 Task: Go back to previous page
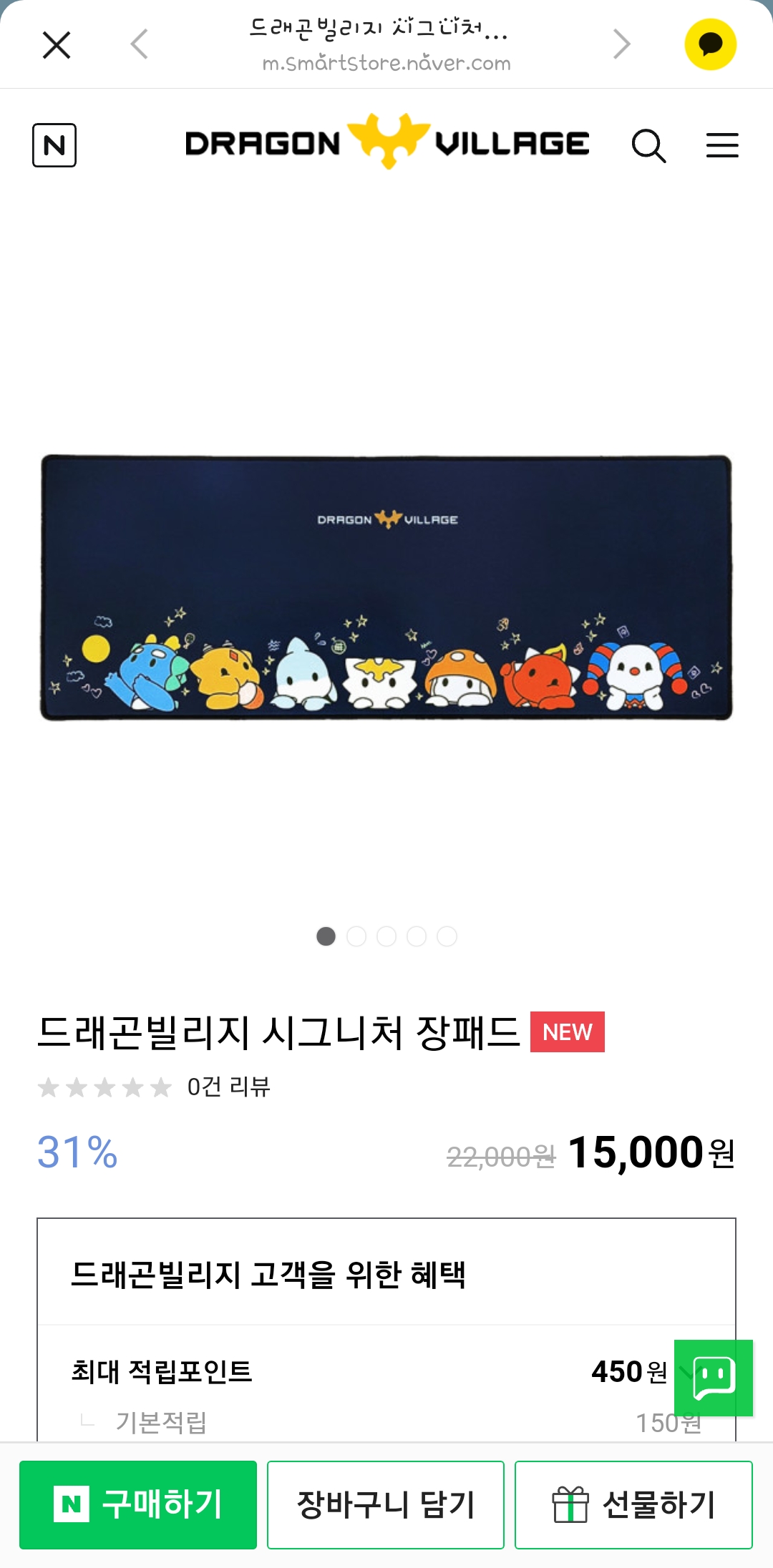140,44
